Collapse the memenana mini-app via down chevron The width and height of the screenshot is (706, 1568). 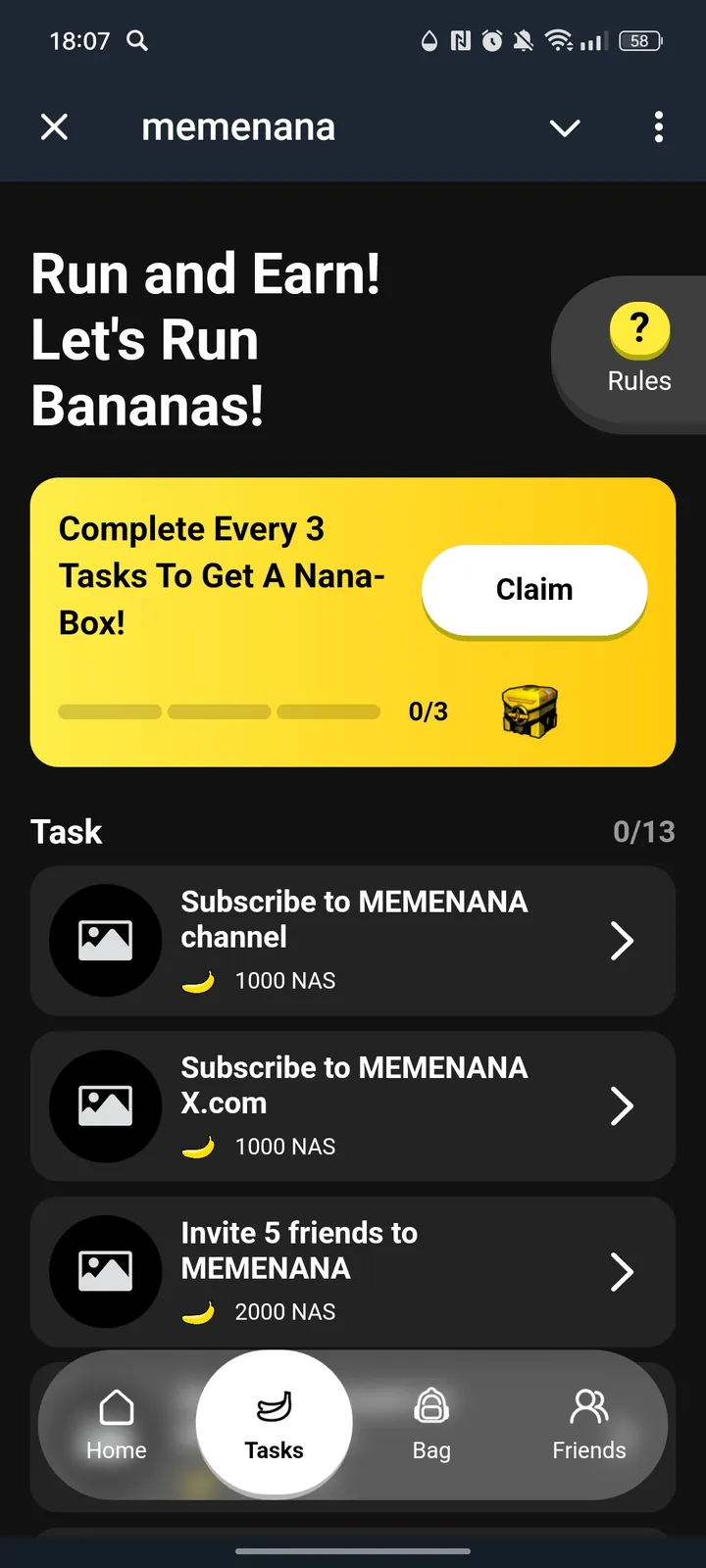pyautogui.click(x=564, y=127)
